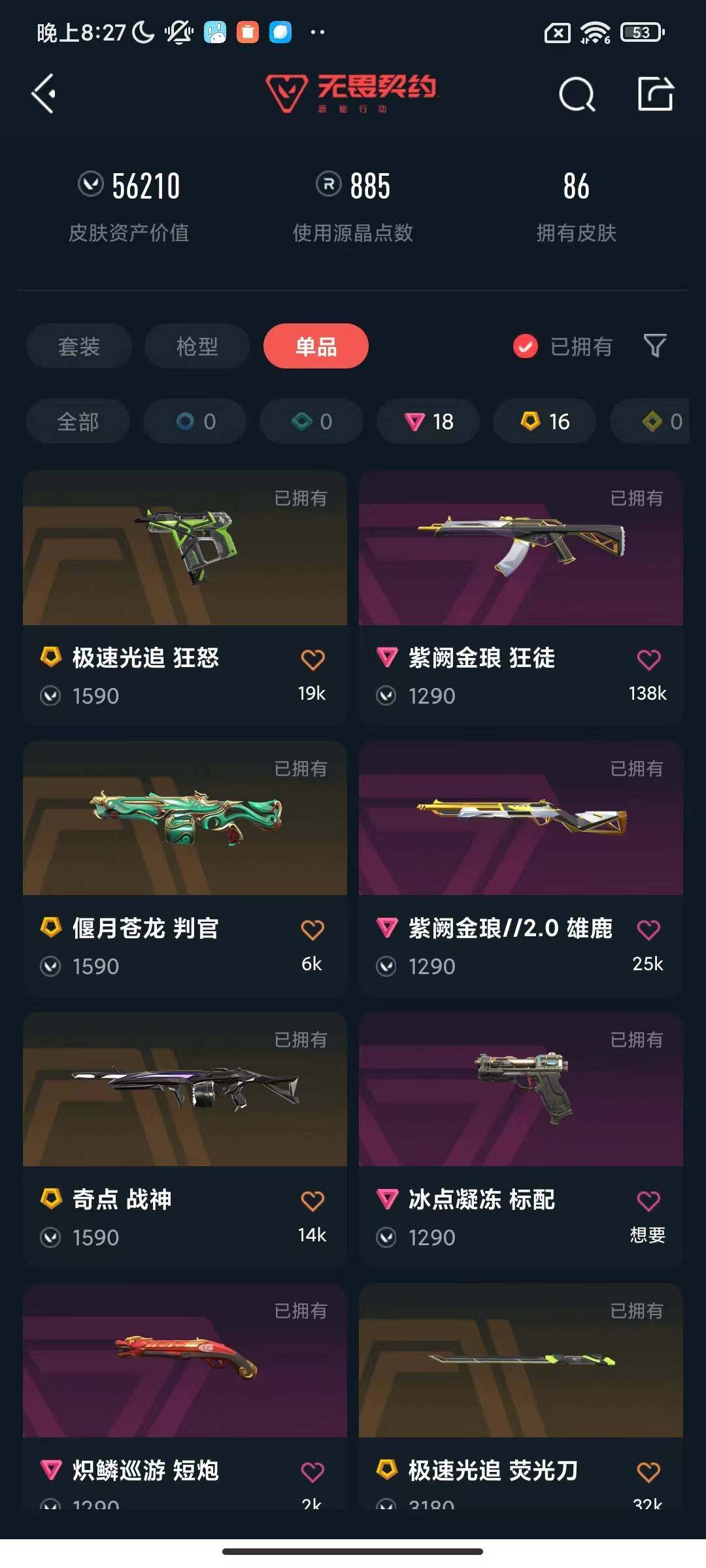Tap the back arrow to return
The width and height of the screenshot is (706, 1568).
point(44,95)
